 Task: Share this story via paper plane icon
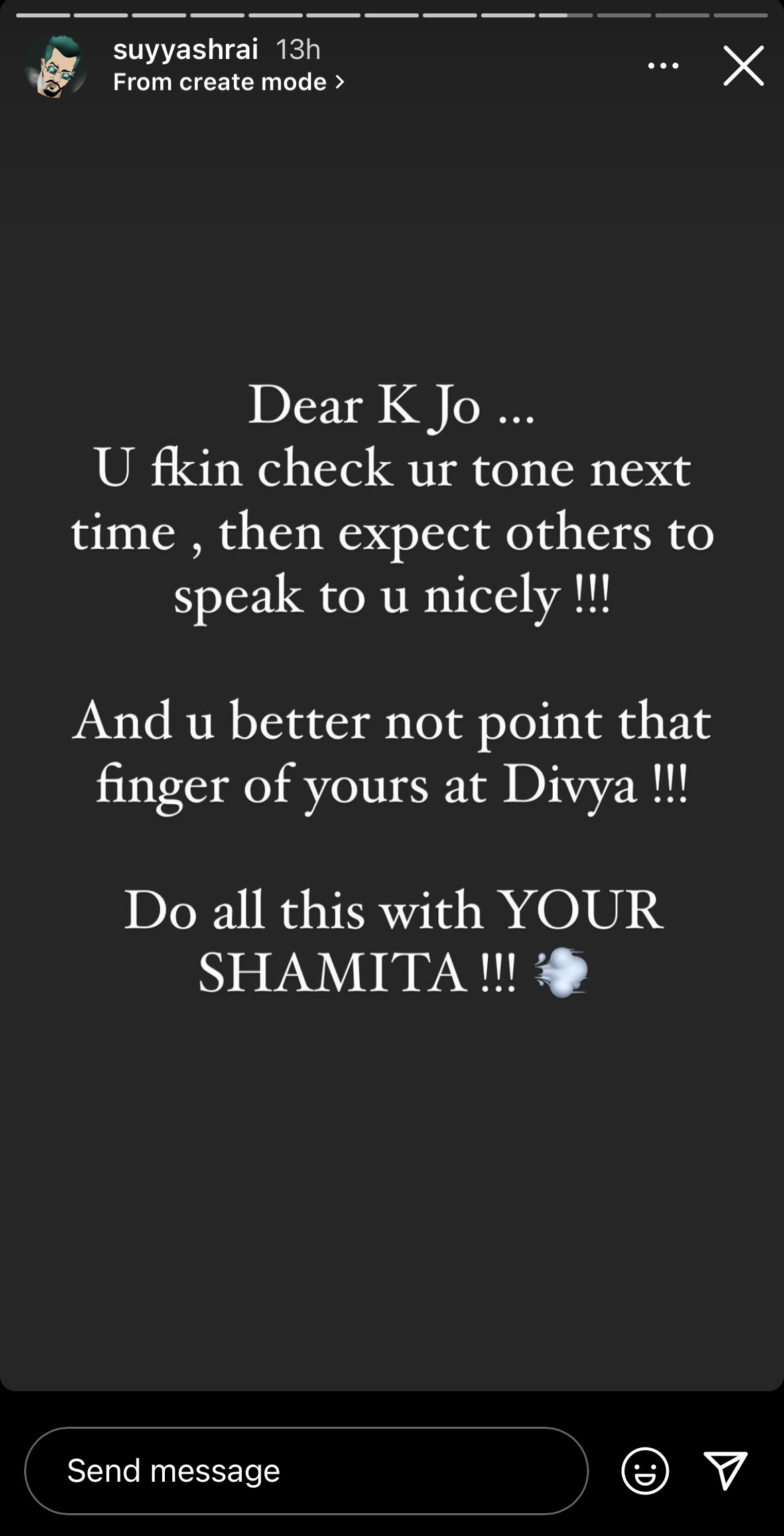(725, 1470)
